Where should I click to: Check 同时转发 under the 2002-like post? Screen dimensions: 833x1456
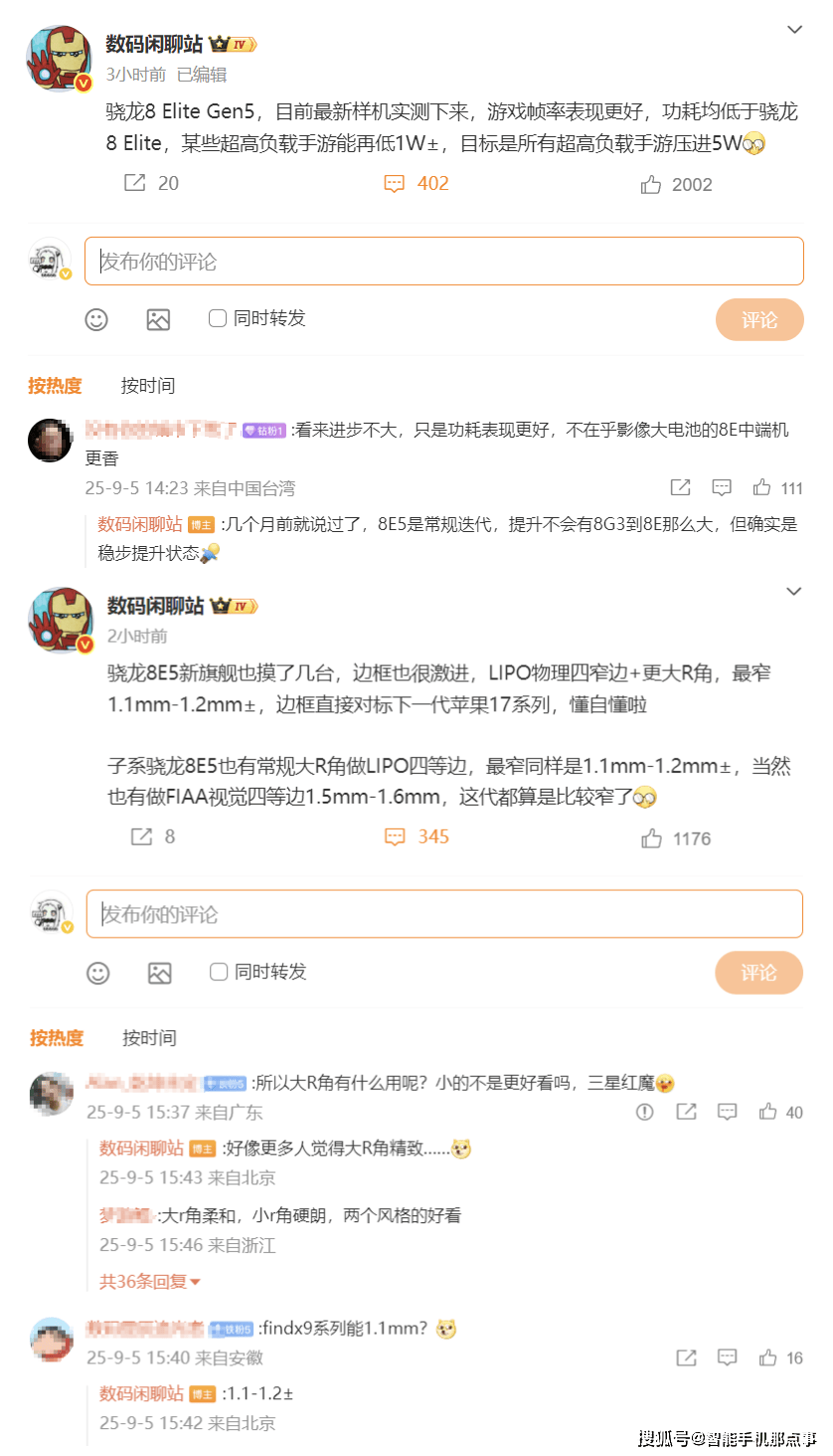point(218,318)
